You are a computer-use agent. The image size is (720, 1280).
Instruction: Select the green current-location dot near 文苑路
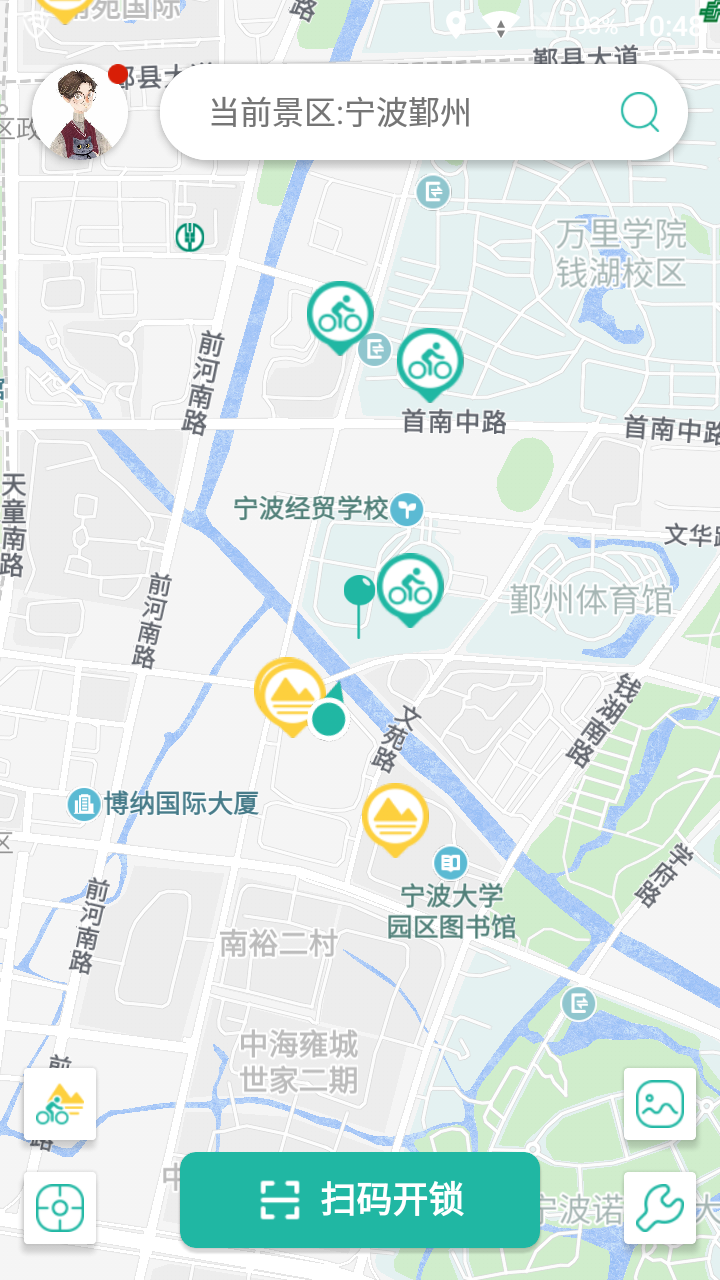(x=328, y=717)
